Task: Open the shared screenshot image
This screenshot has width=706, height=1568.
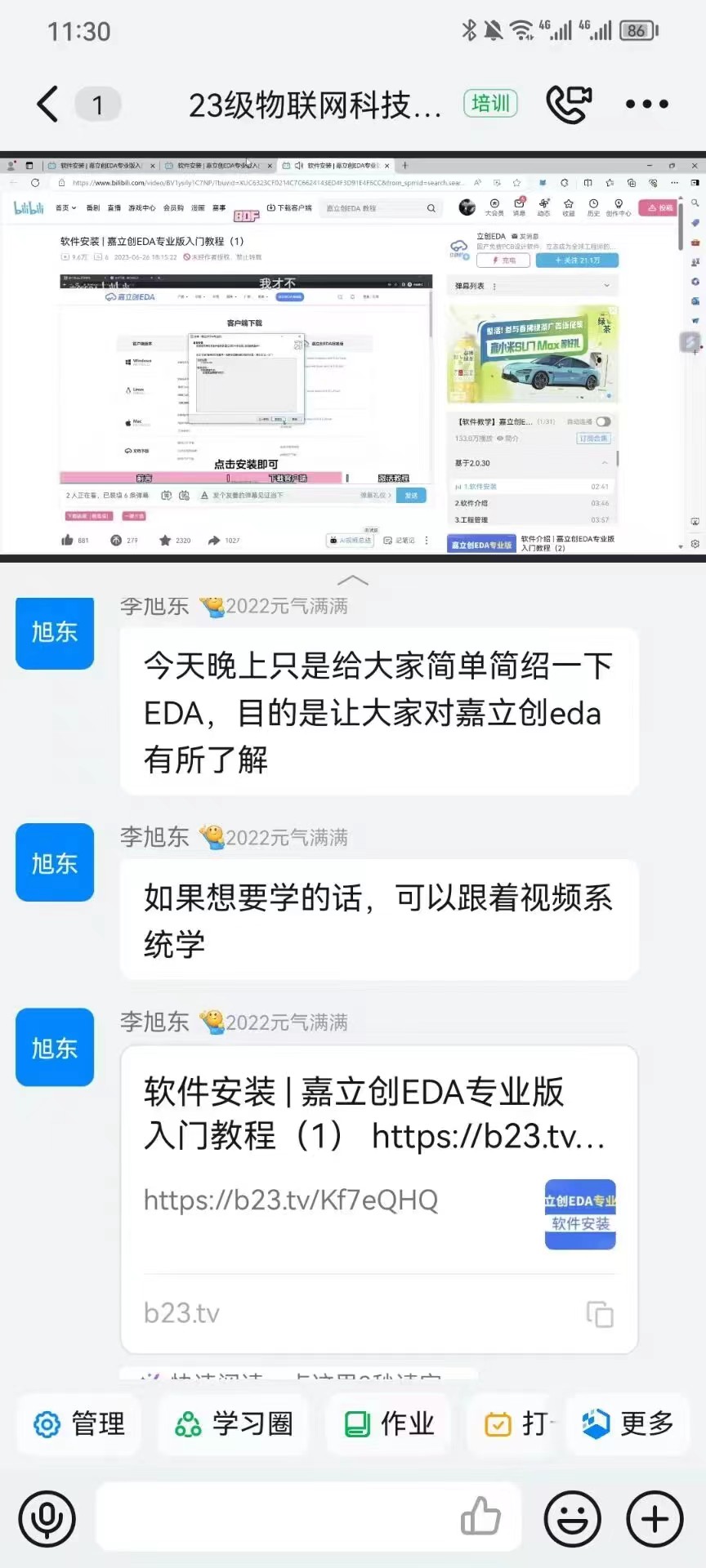Action: coord(351,355)
